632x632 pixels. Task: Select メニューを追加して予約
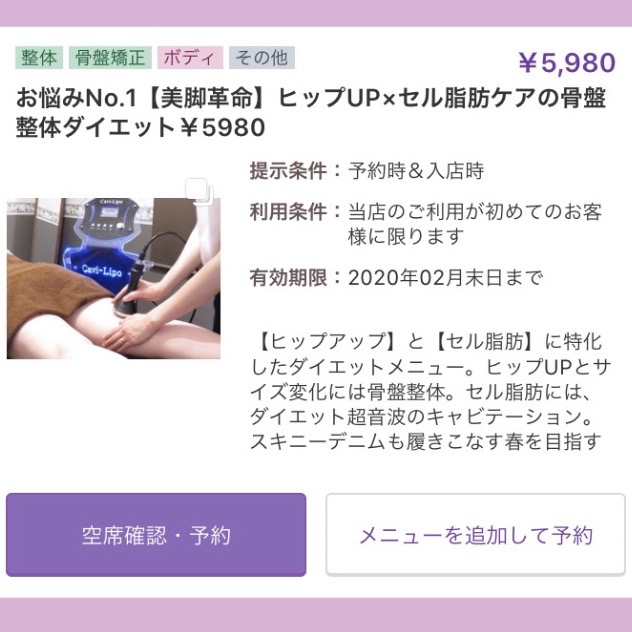click(475, 535)
